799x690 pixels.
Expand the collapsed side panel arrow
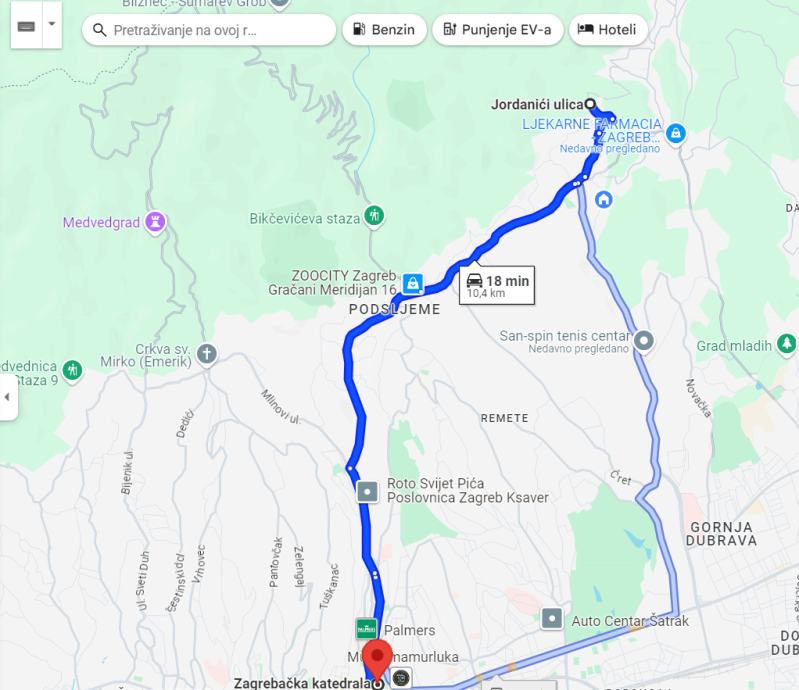[8, 397]
